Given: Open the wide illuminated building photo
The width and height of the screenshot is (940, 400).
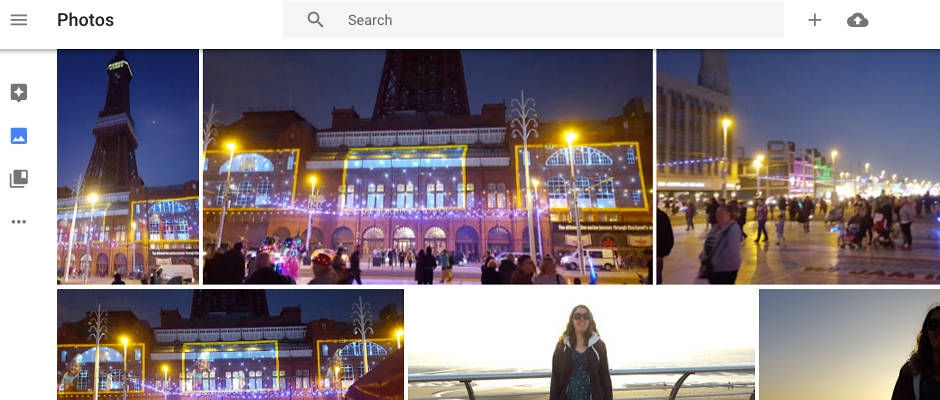Looking at the screenshot, I should click(427, 167).
